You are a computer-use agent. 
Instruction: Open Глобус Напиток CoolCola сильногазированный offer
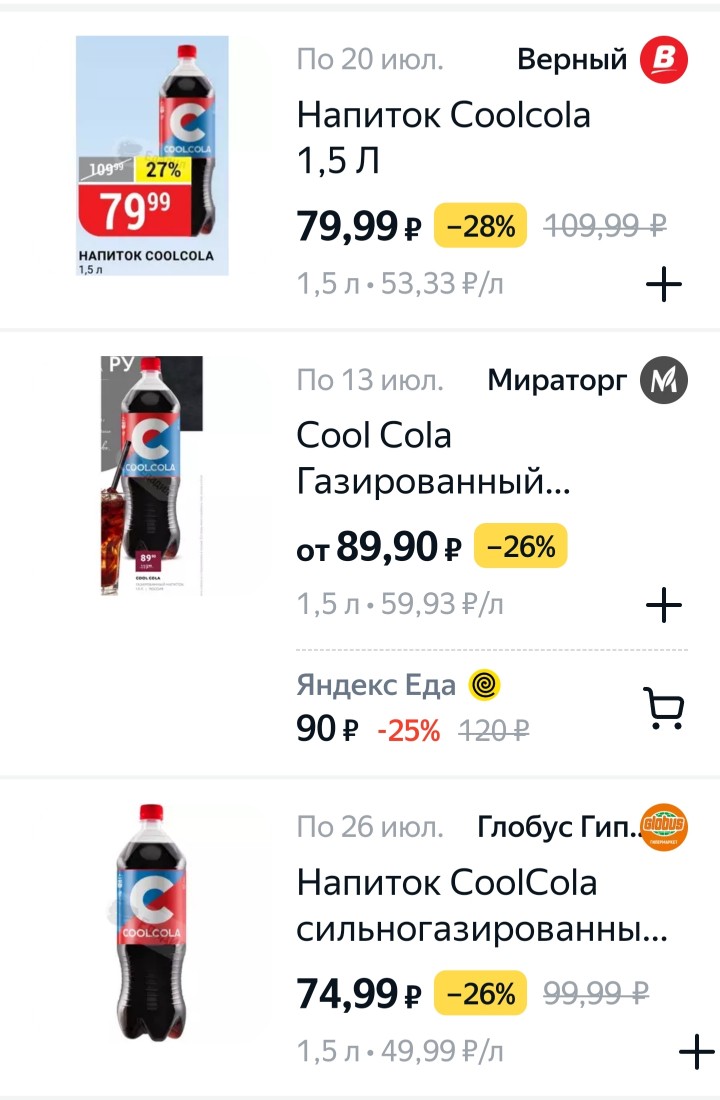[481, 906]
